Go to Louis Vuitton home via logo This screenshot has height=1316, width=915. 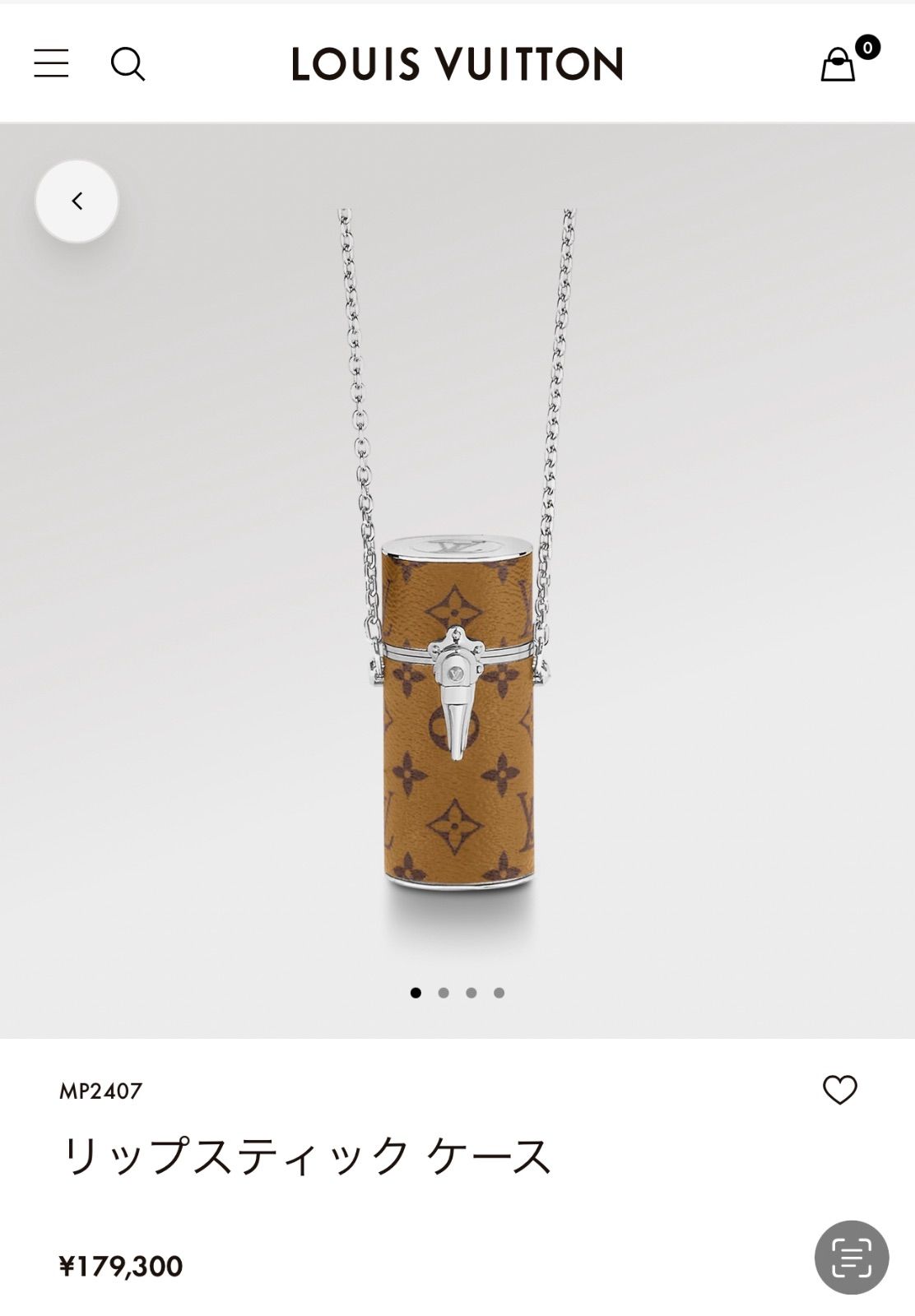pos(457,63)
